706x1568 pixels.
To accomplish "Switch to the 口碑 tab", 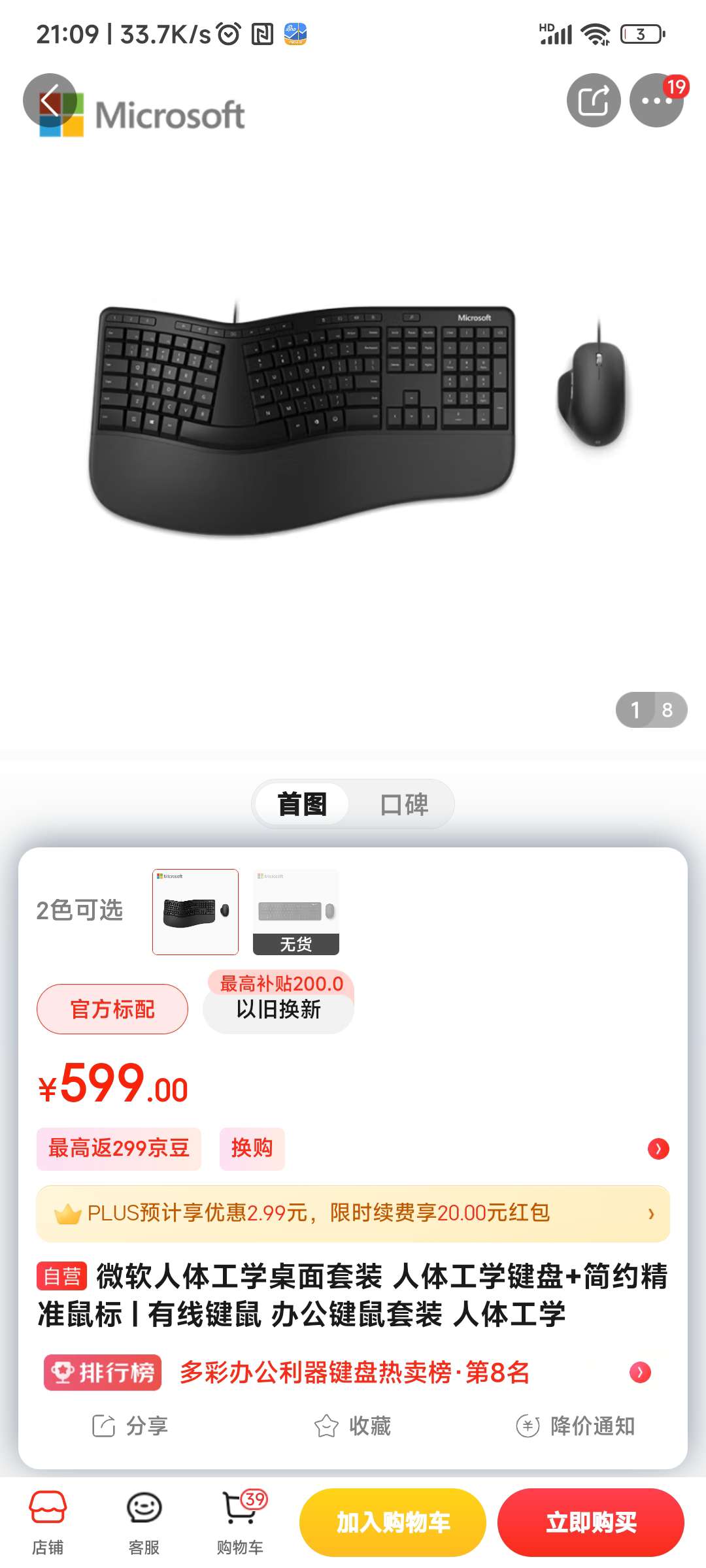I will (404, 804).
